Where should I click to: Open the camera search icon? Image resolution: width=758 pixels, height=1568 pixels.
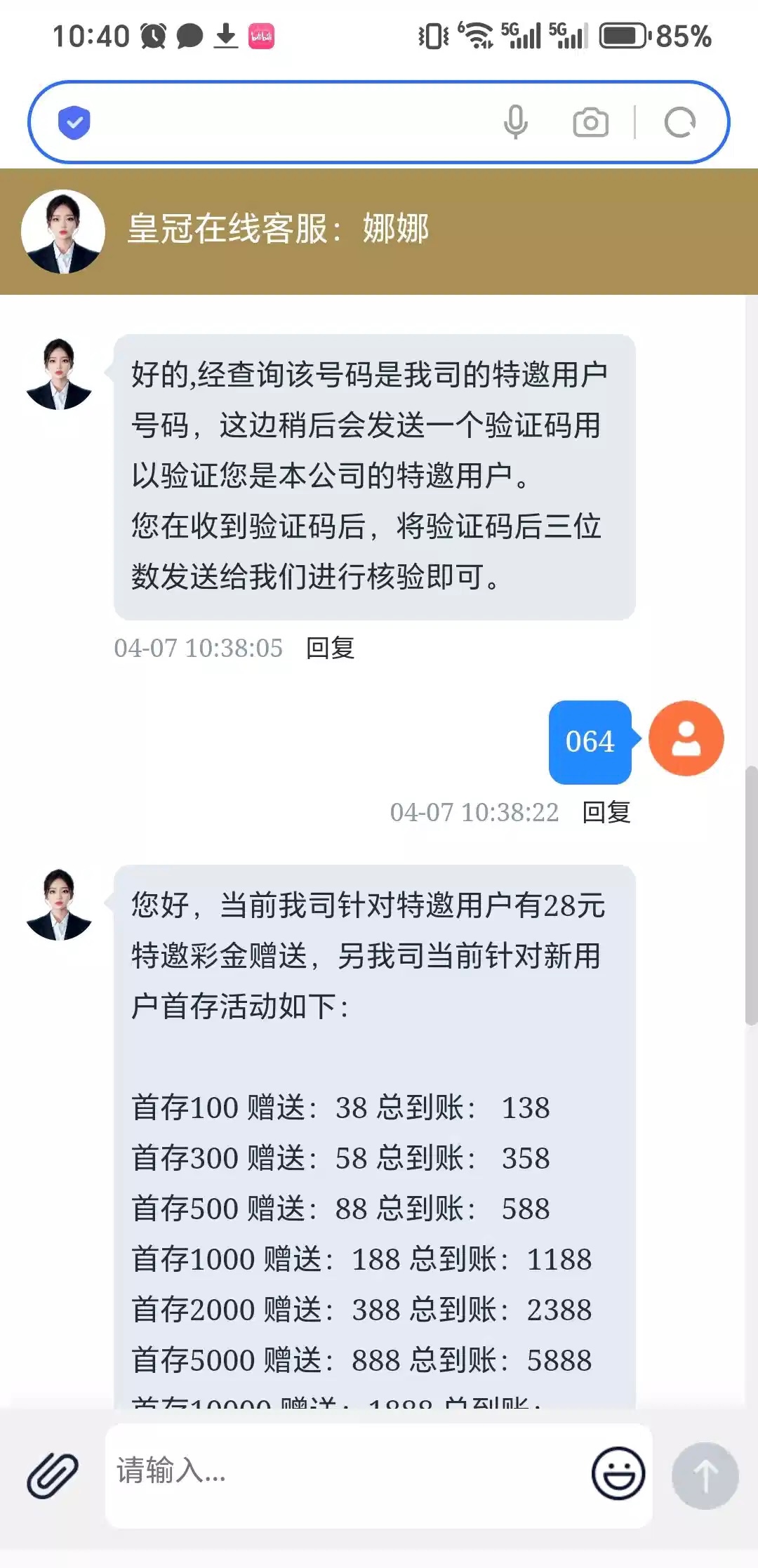590,123
